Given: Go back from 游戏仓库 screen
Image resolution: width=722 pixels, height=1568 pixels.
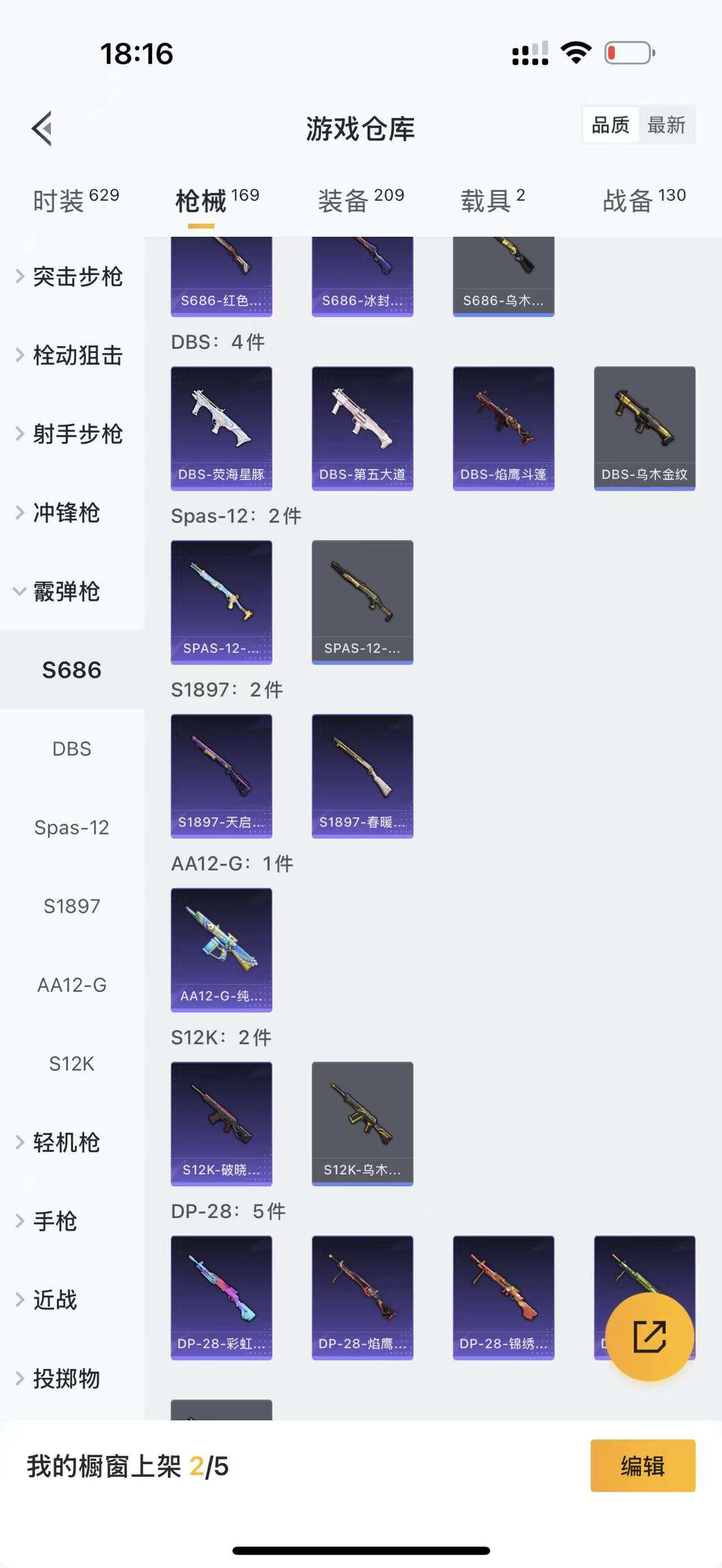Looking at the screenshot, I should (x=42, y=128).
